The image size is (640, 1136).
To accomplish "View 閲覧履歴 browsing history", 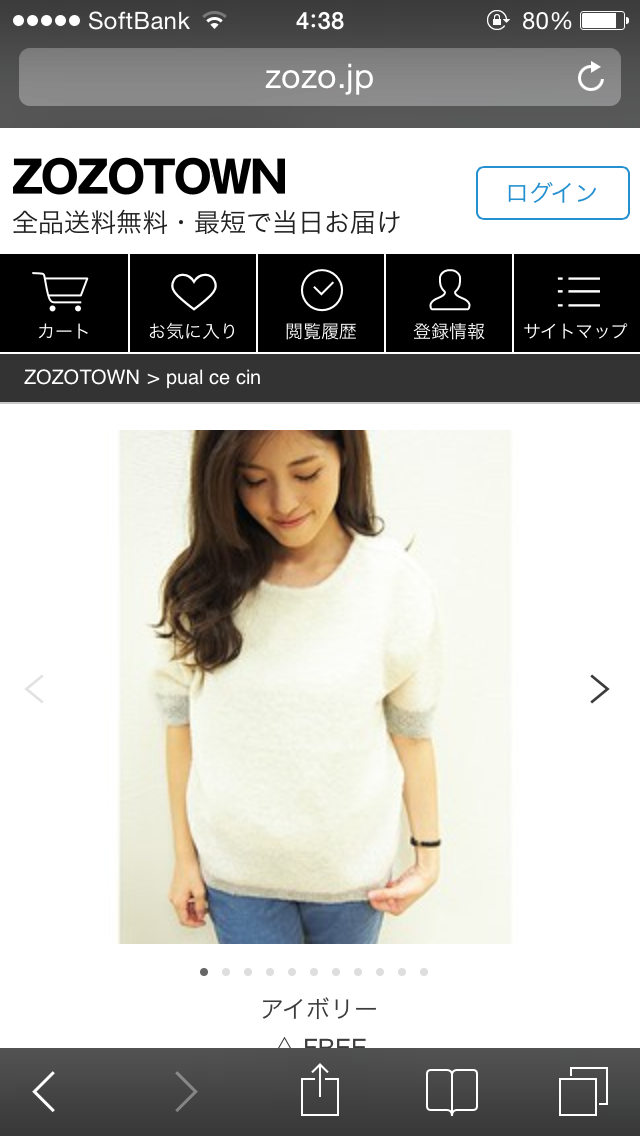I will 321,303.
